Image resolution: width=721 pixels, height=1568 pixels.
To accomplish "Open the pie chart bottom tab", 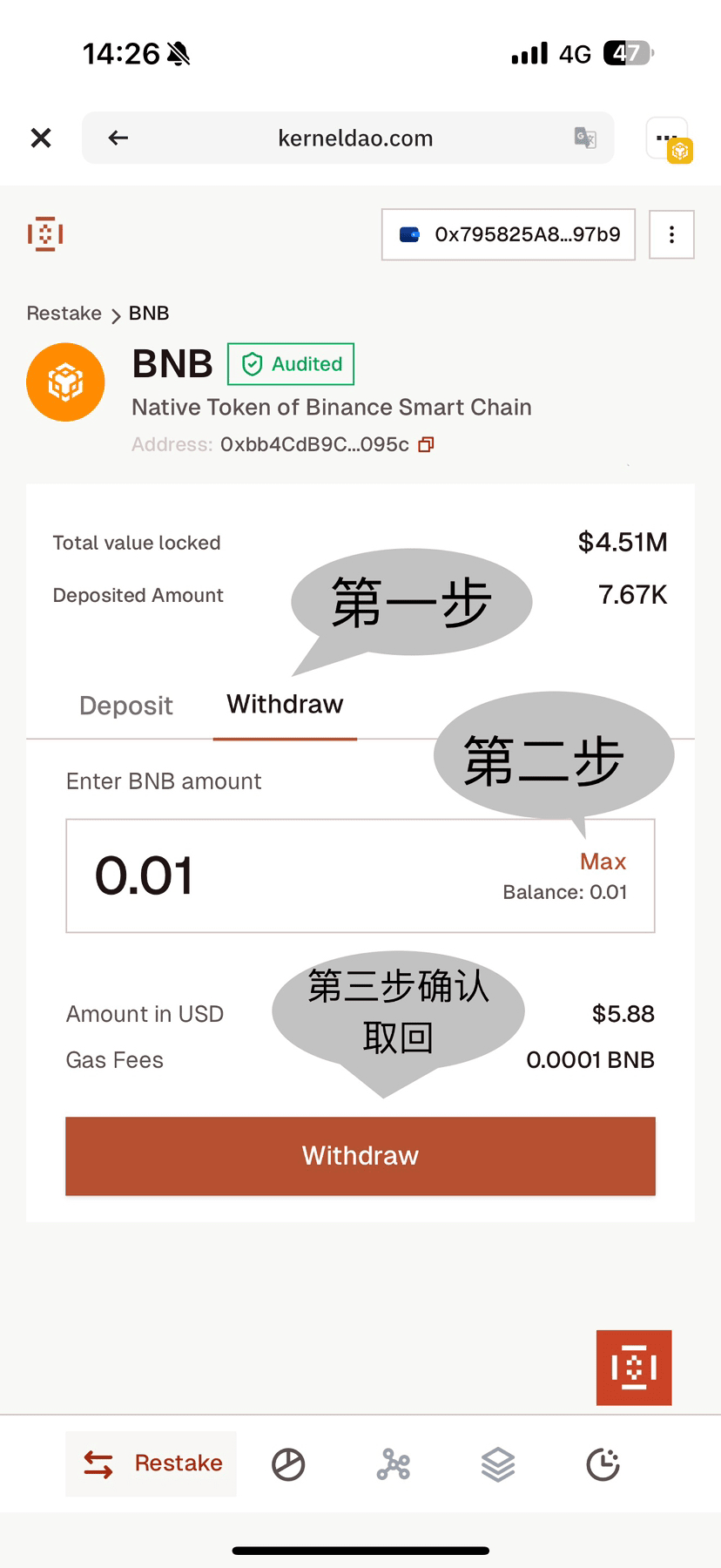I will pos(288,1464).
